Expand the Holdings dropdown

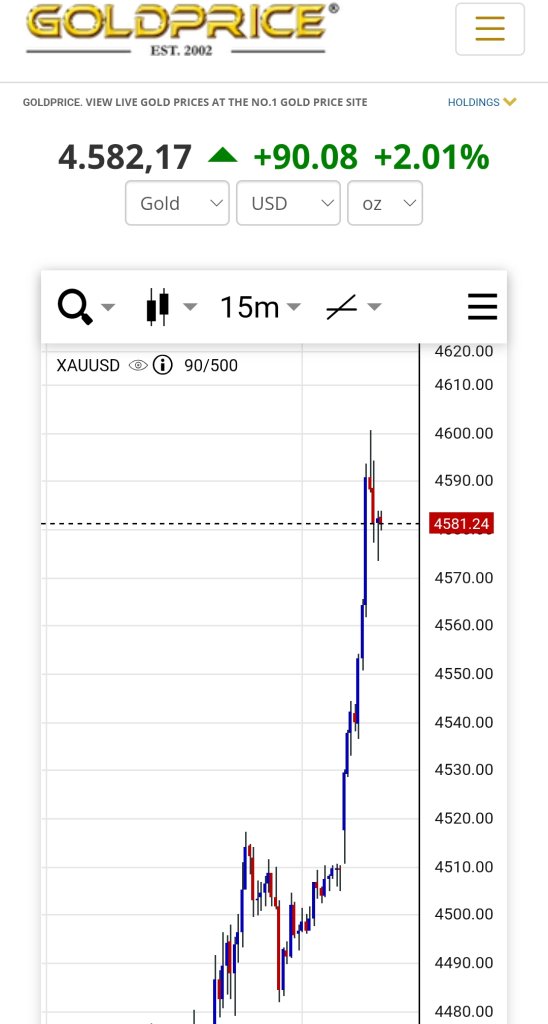pyautogui.click(x=482, y=103)
